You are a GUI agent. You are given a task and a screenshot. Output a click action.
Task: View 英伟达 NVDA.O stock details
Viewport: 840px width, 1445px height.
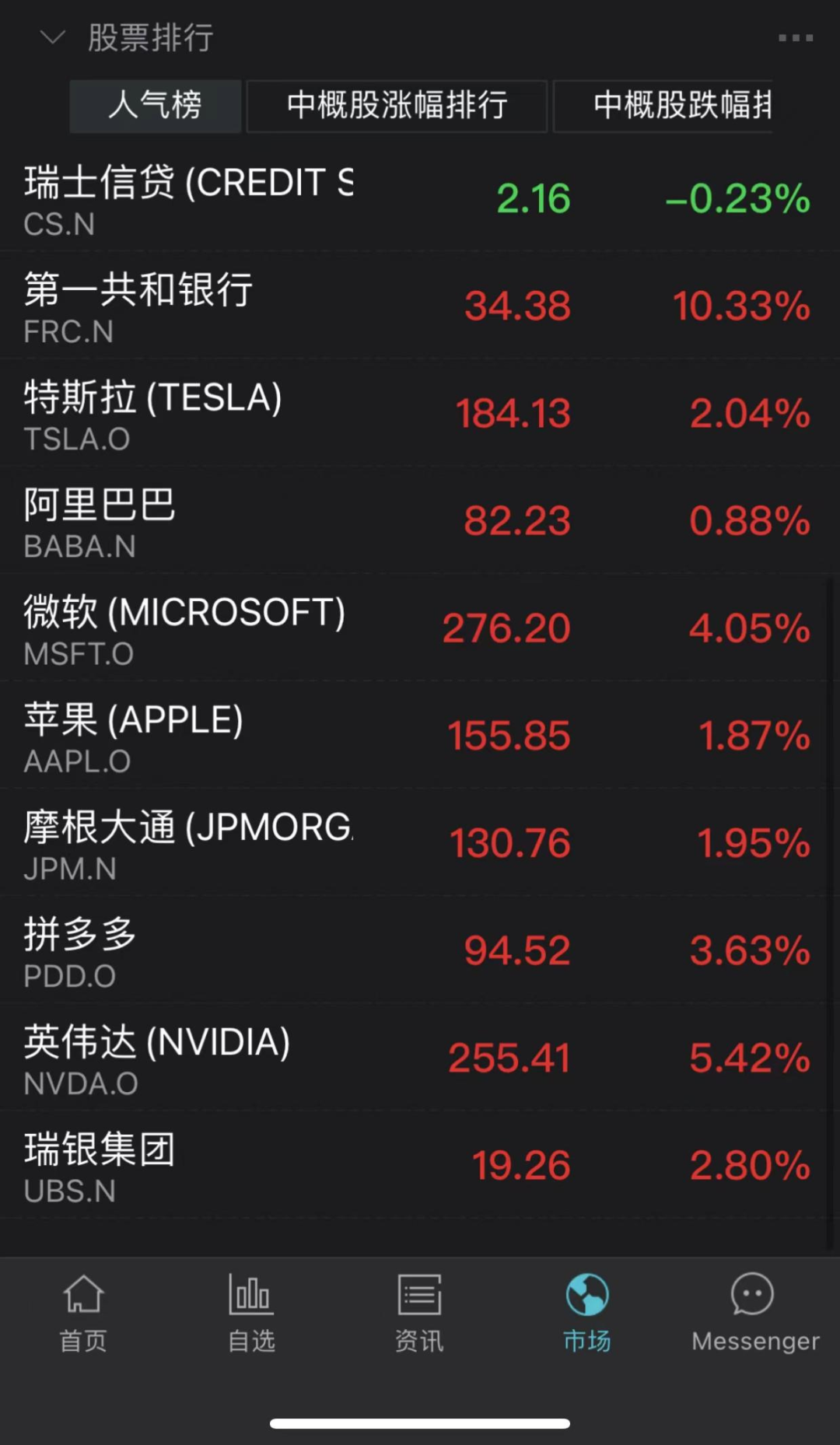pyautogui.click(x=420, y=1058)
